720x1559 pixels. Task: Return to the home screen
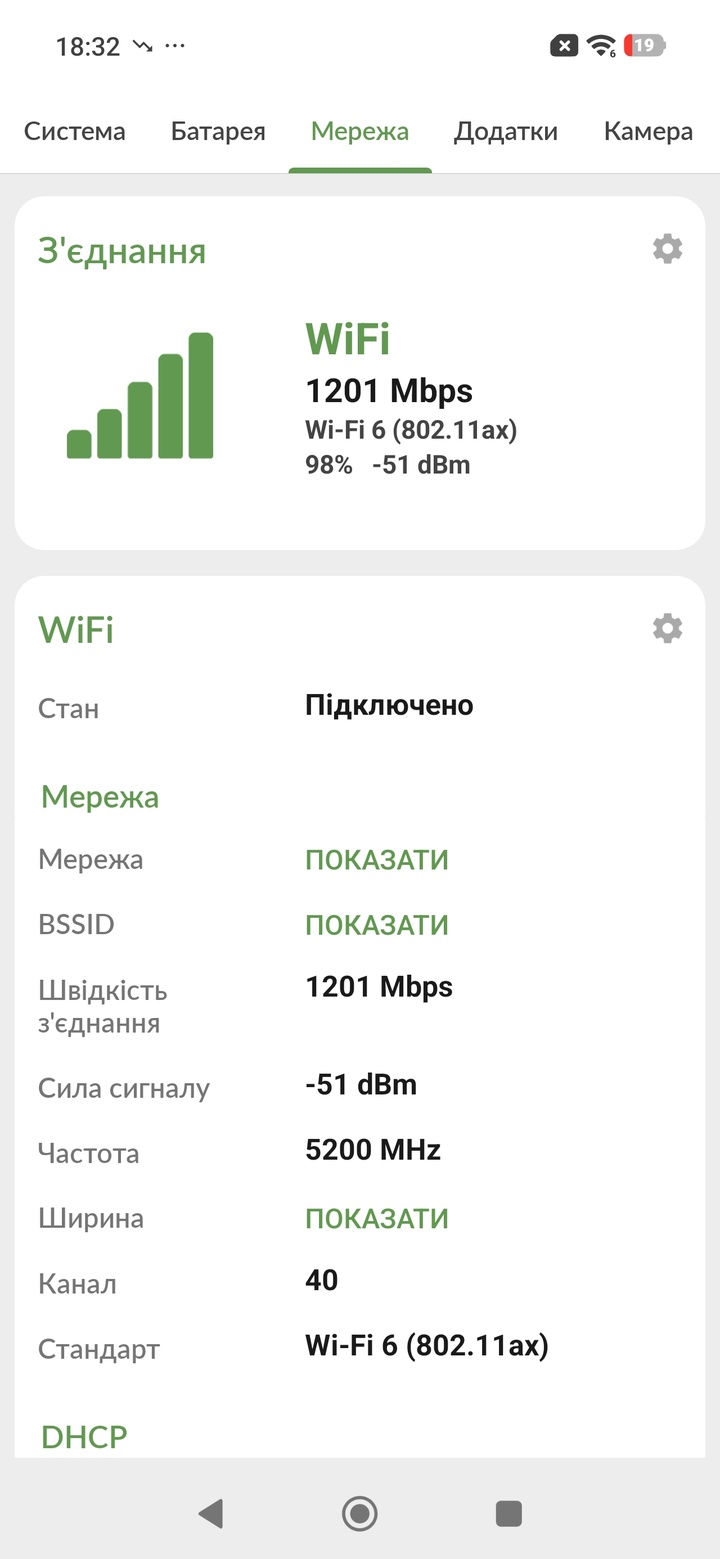[x=360, y=1514]
